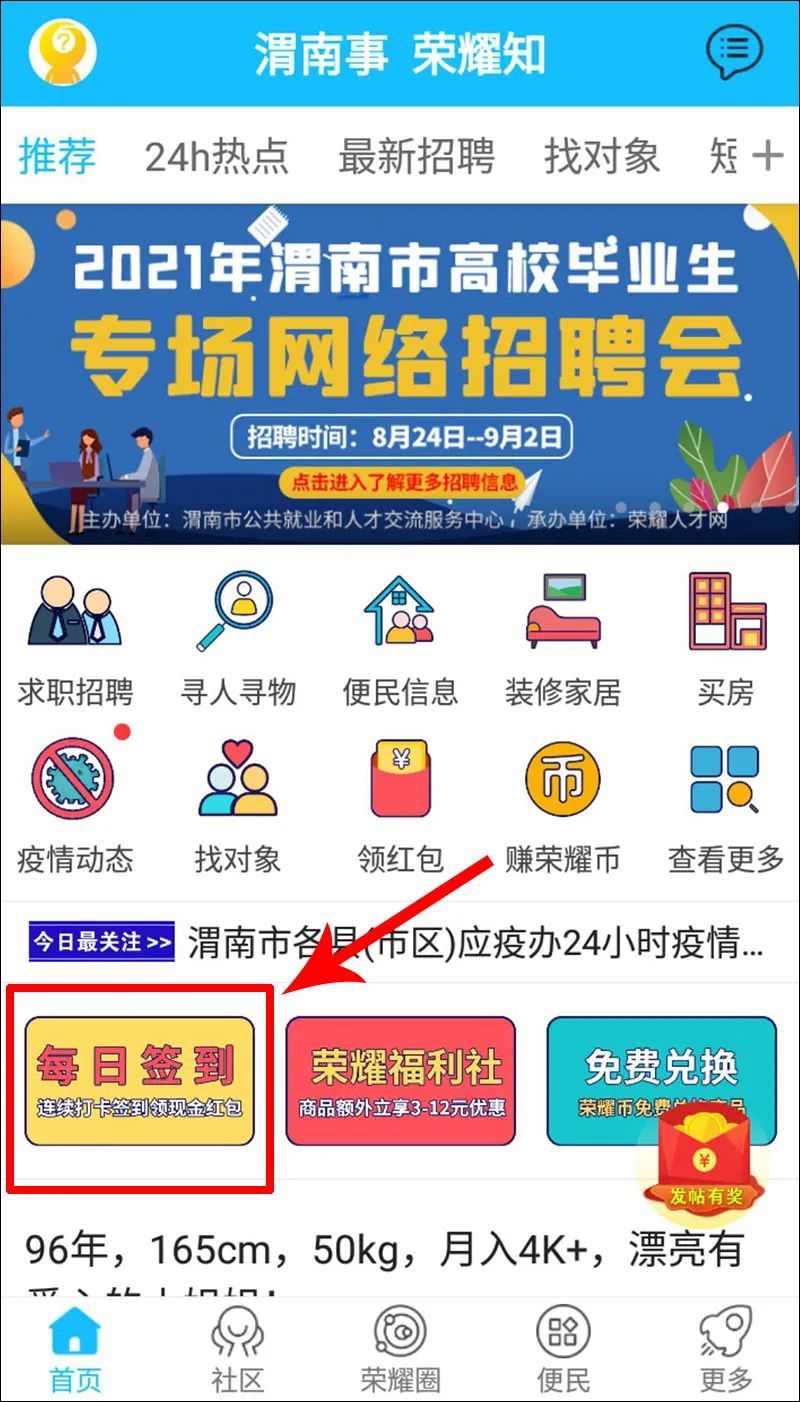Switch to the 最新招聘 tab
The image size is (800, 1402).
[x=416, y=157]
